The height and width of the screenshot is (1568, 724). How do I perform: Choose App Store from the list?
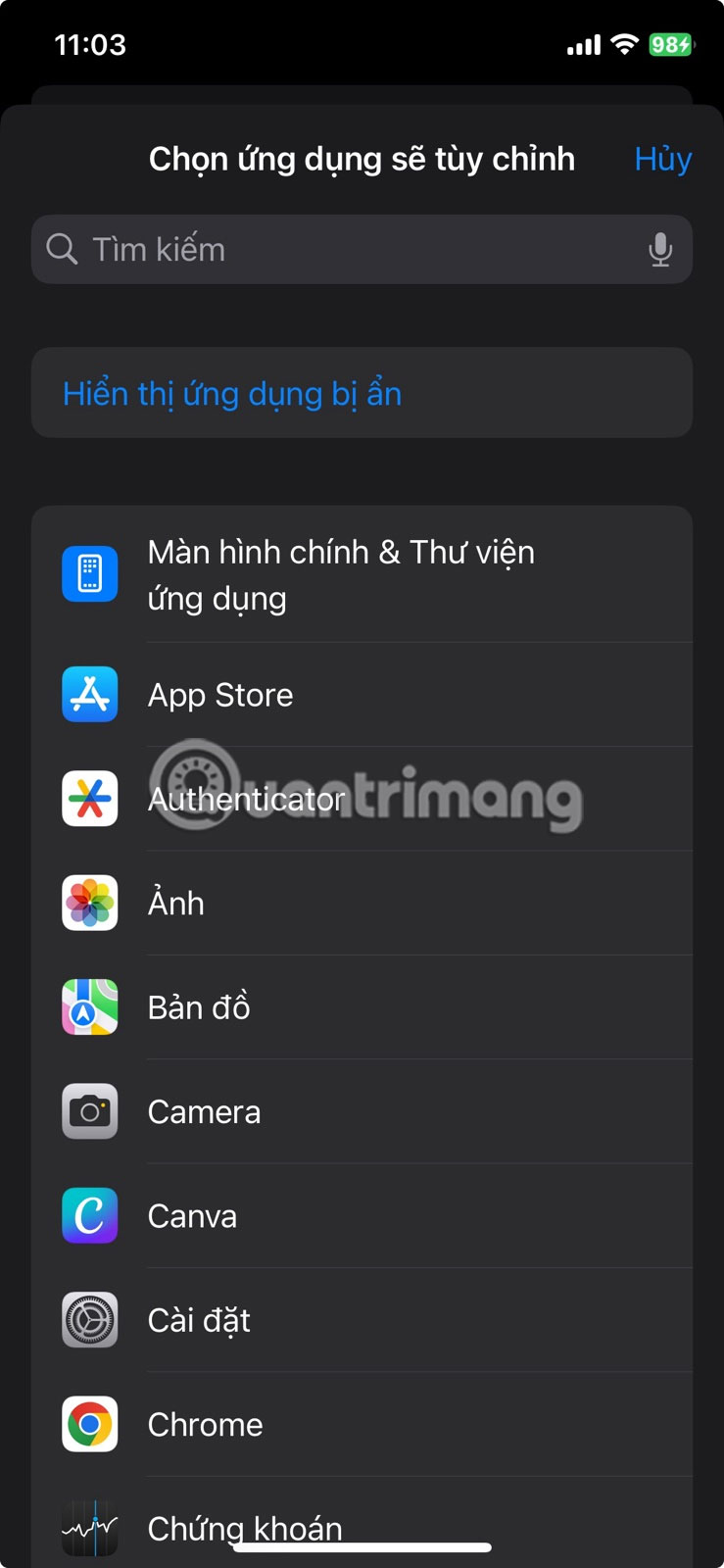pos(361,695)
